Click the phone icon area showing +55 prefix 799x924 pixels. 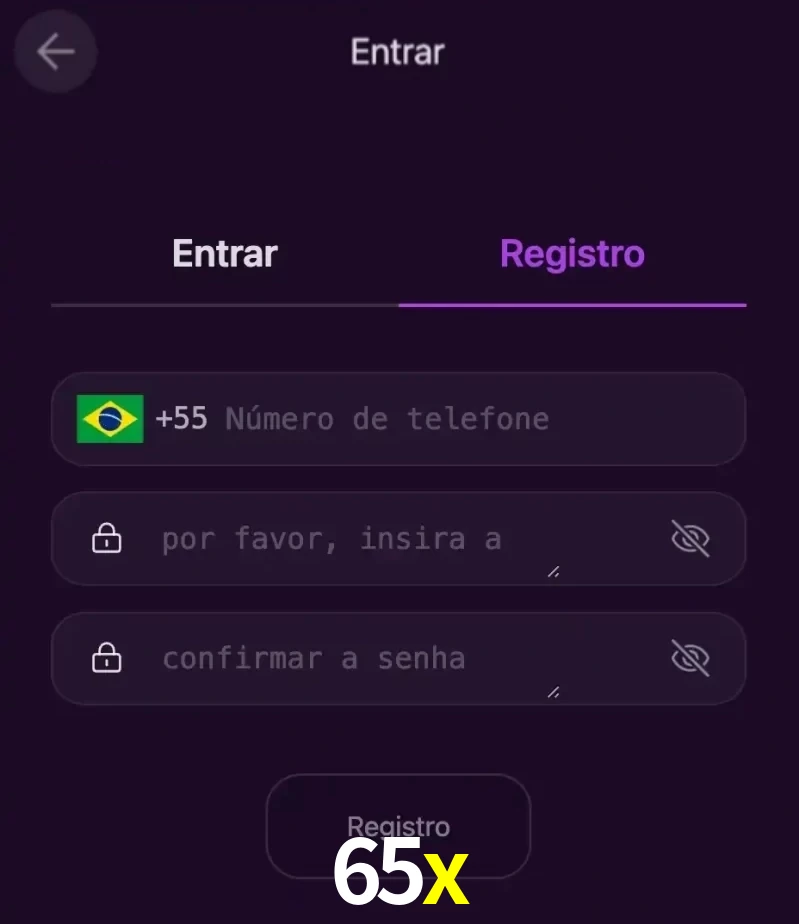coord(181,419)
